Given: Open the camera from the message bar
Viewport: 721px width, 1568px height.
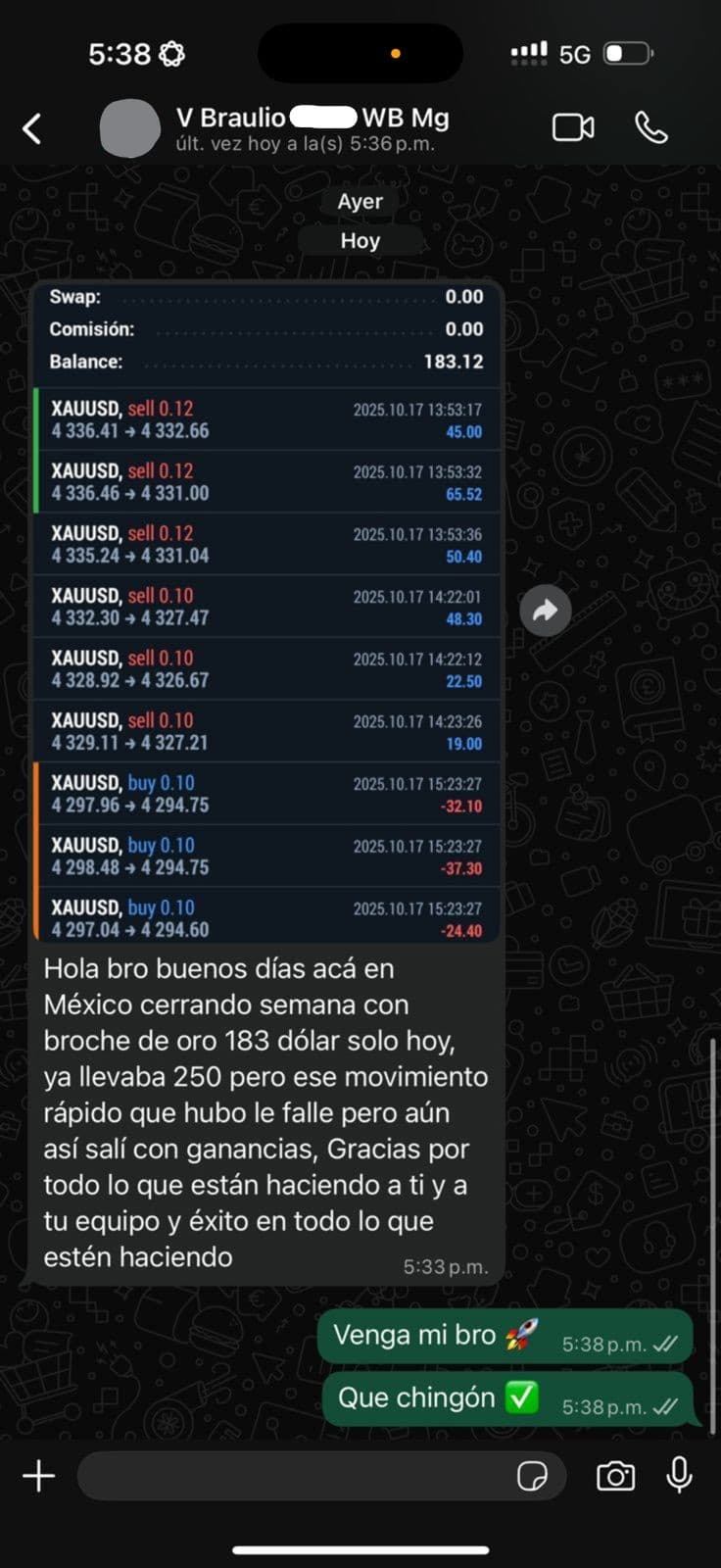Looking at the screenshot, I should click(x=615, y=1475).
